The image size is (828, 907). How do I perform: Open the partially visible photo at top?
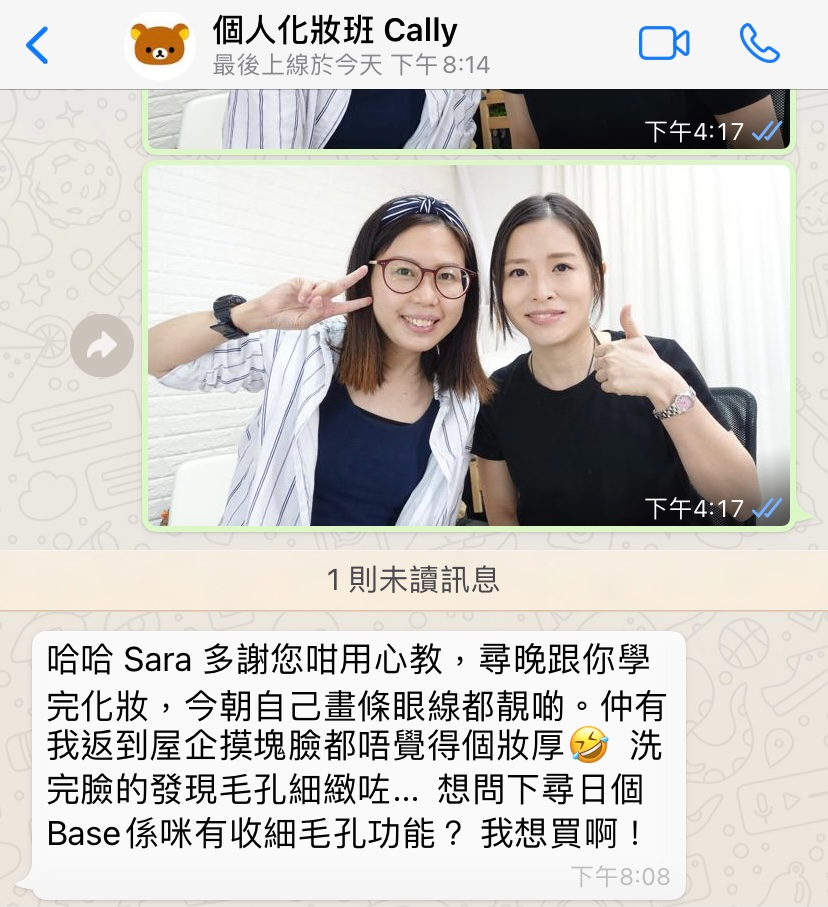468,118
